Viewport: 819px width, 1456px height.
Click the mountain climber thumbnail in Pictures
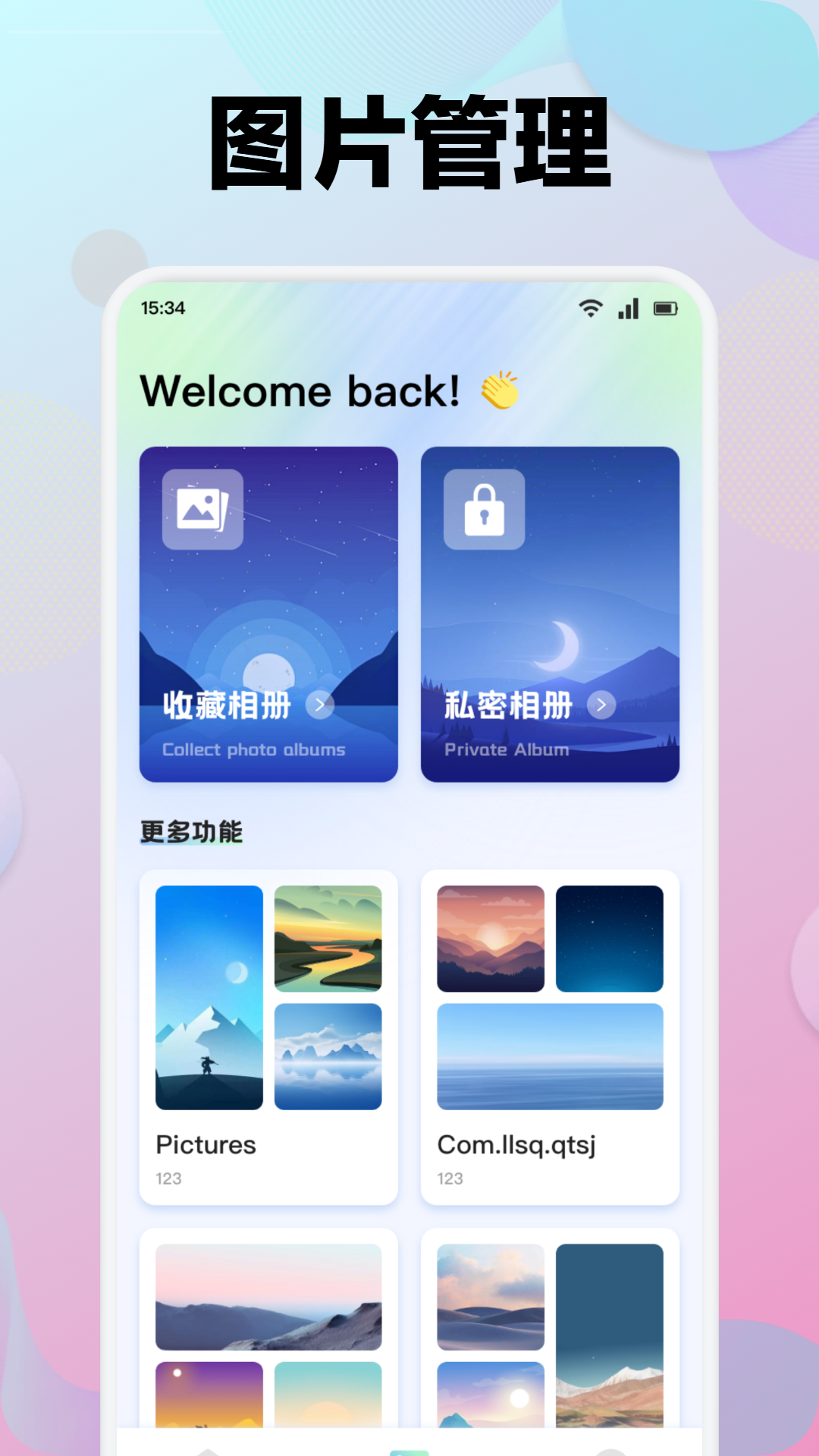tap(209, 996)
